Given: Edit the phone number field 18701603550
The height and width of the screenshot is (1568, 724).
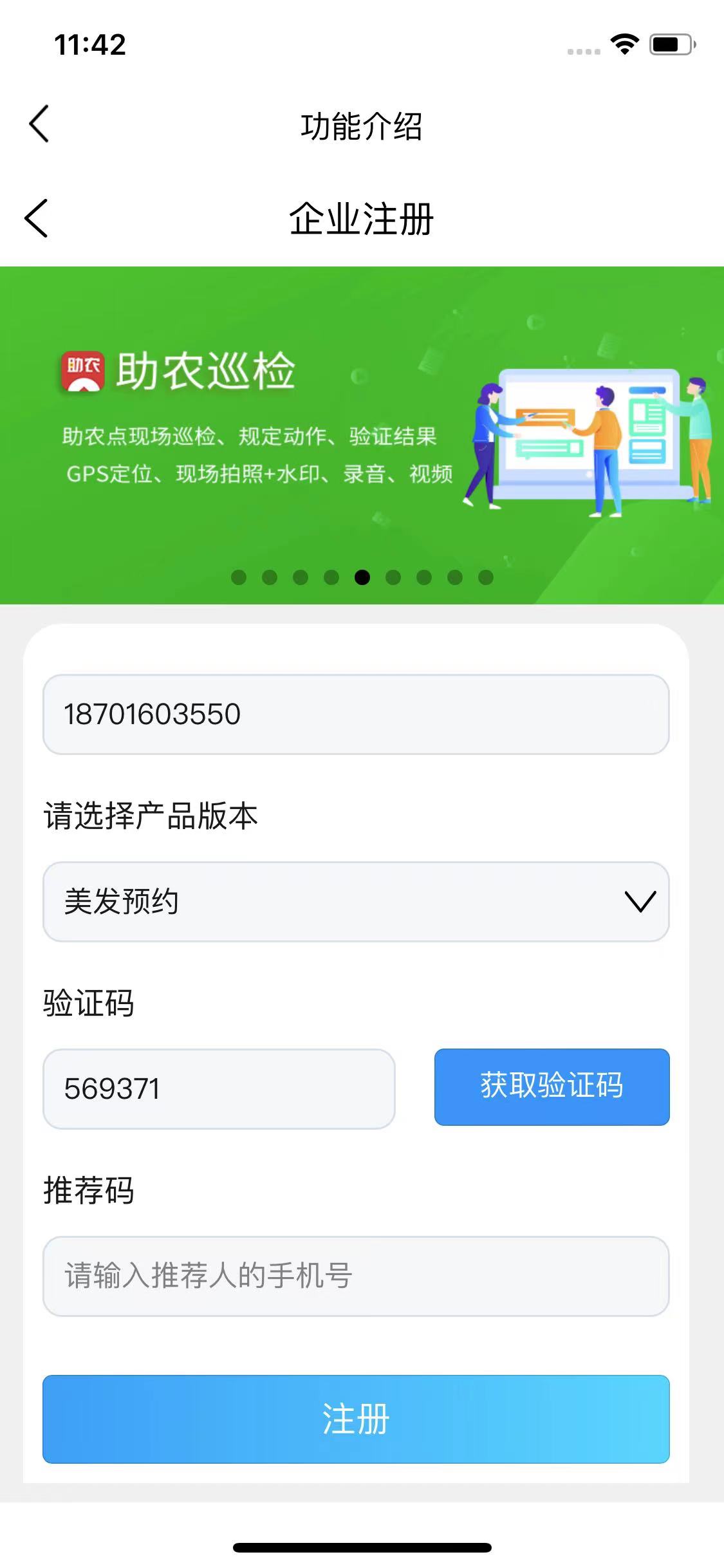Looking at the screenshot, I should point(356,714).
